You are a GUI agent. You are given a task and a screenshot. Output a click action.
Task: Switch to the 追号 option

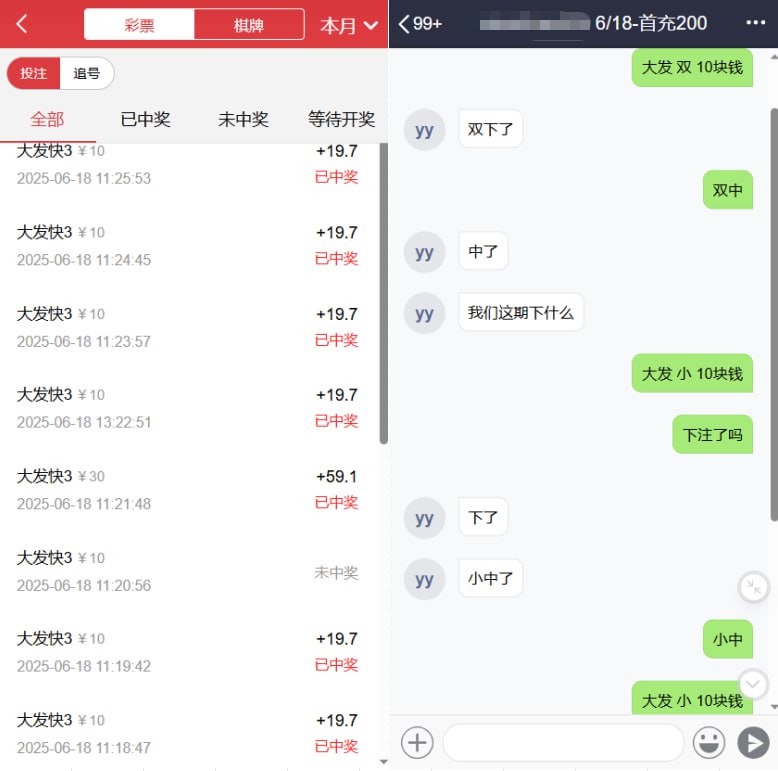coord(87,73)
